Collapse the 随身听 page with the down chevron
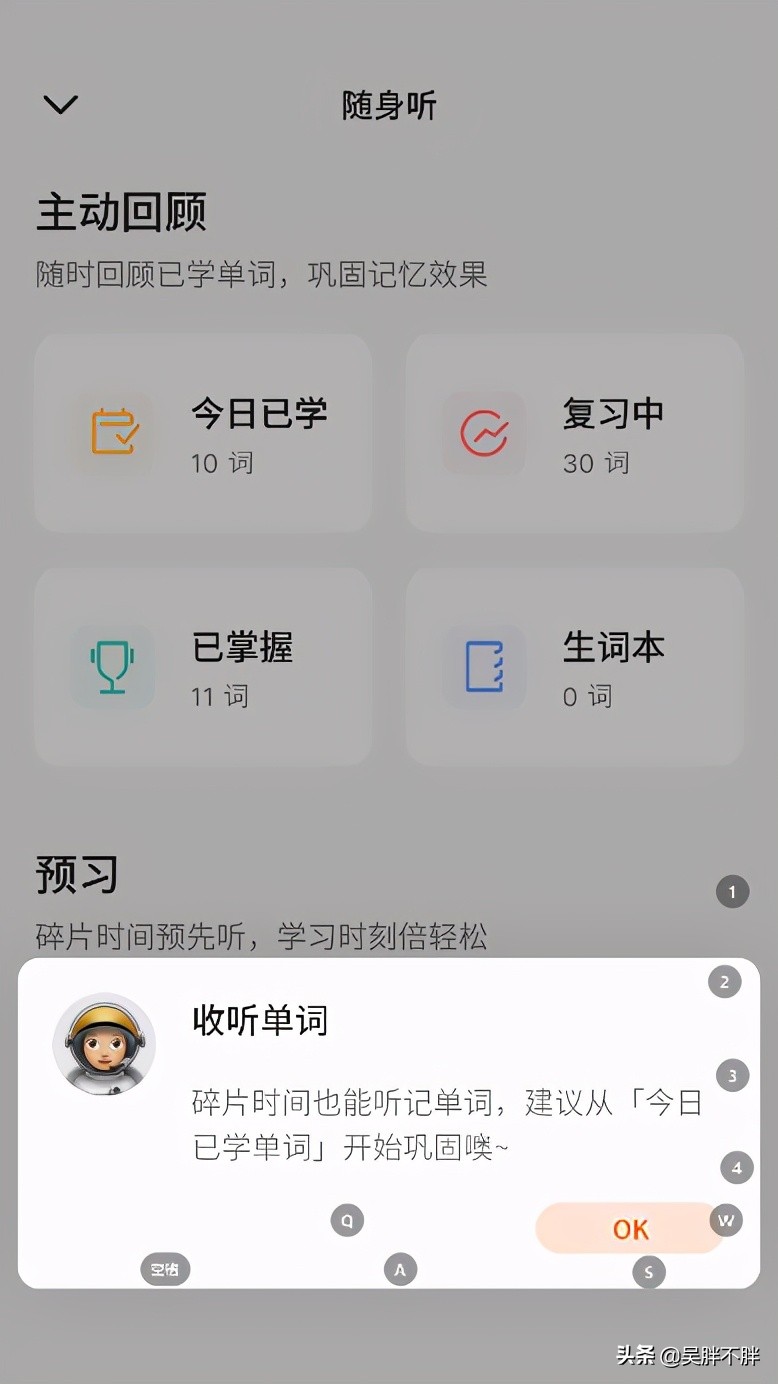Viewport: 778px width, 1384px height. [60, 104]
